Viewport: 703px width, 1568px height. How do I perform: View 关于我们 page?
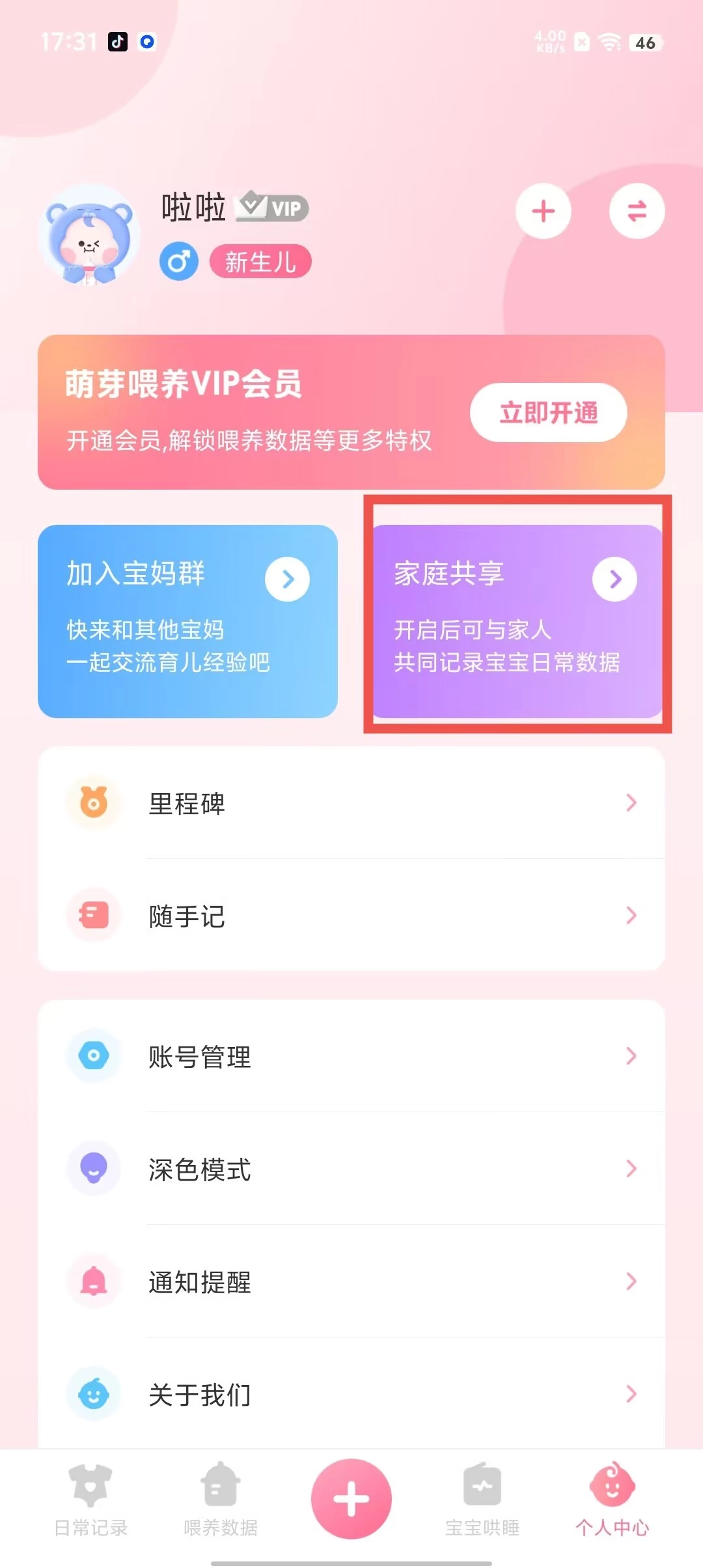point(351,1395)
